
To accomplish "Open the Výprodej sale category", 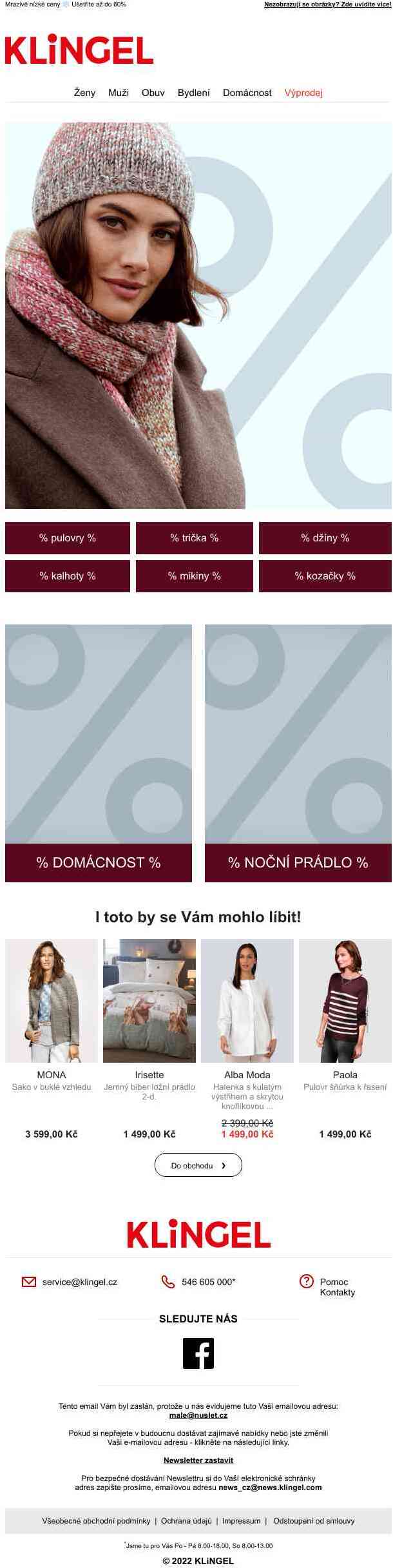I will [303, 92].
